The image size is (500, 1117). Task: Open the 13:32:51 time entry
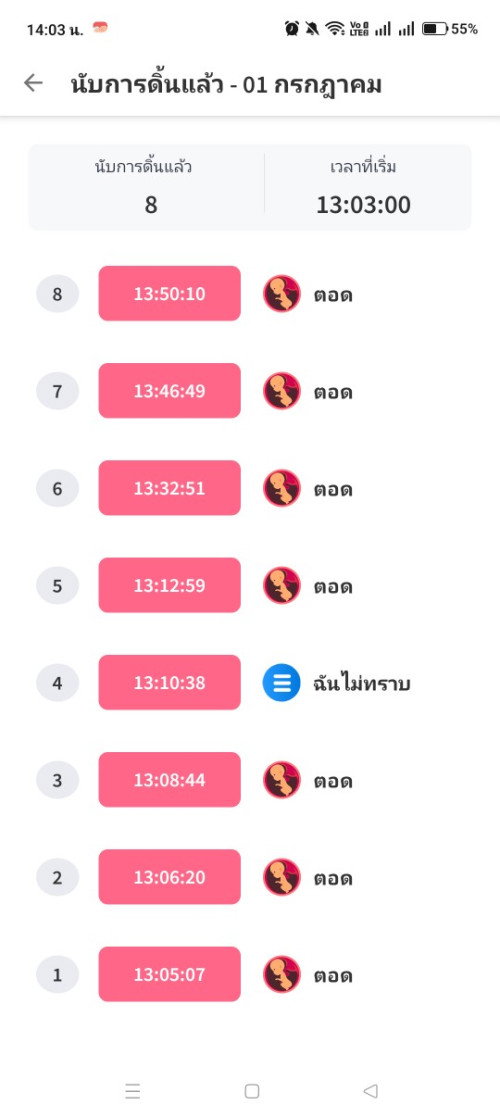170,488
